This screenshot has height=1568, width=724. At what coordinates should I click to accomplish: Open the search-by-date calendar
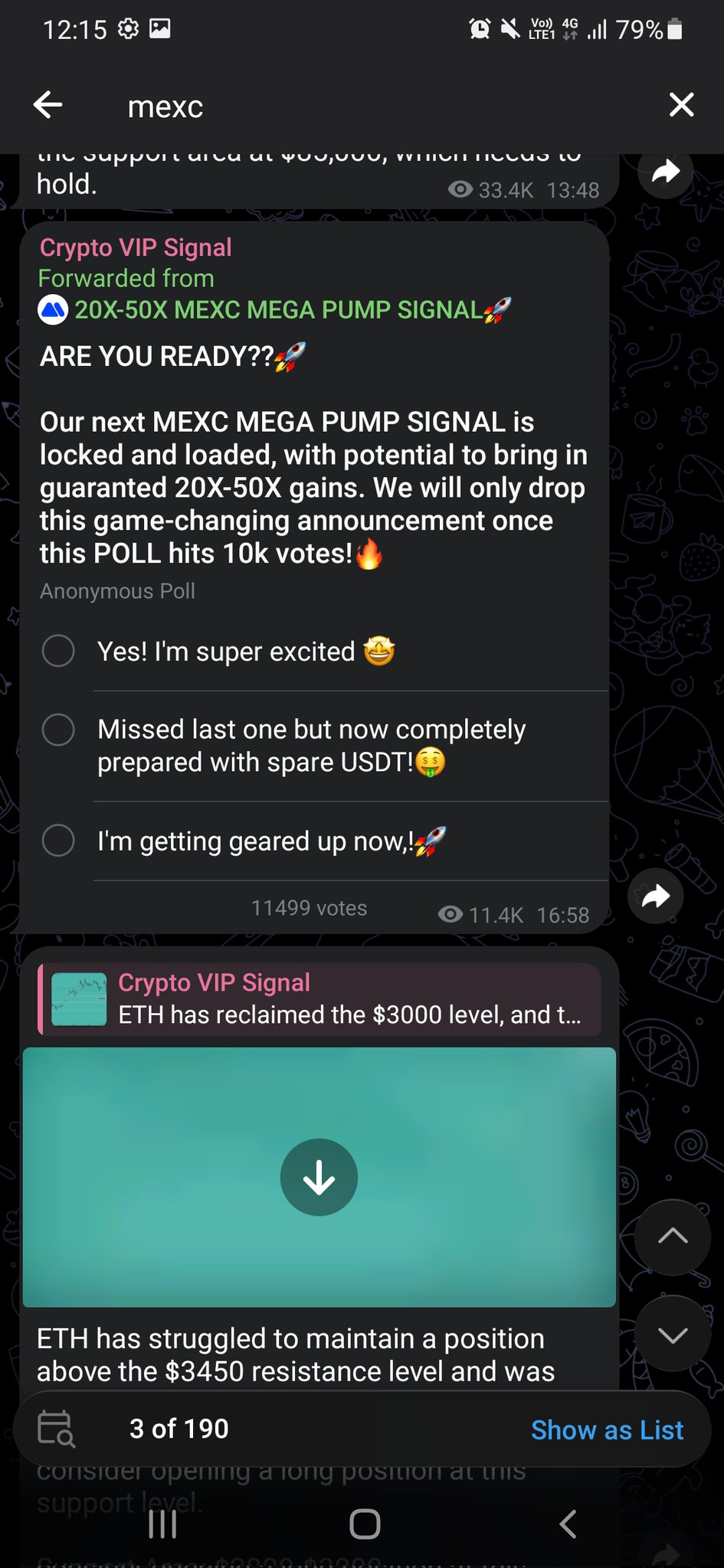56,1429
